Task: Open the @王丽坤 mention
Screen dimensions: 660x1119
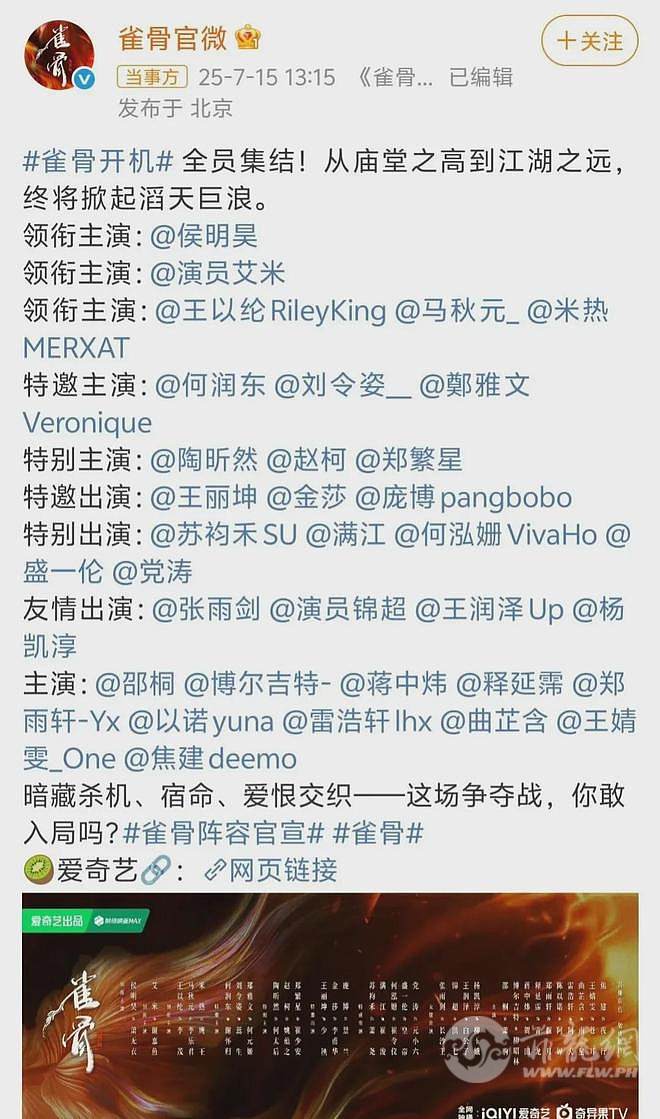Action: tap(204, 497)
